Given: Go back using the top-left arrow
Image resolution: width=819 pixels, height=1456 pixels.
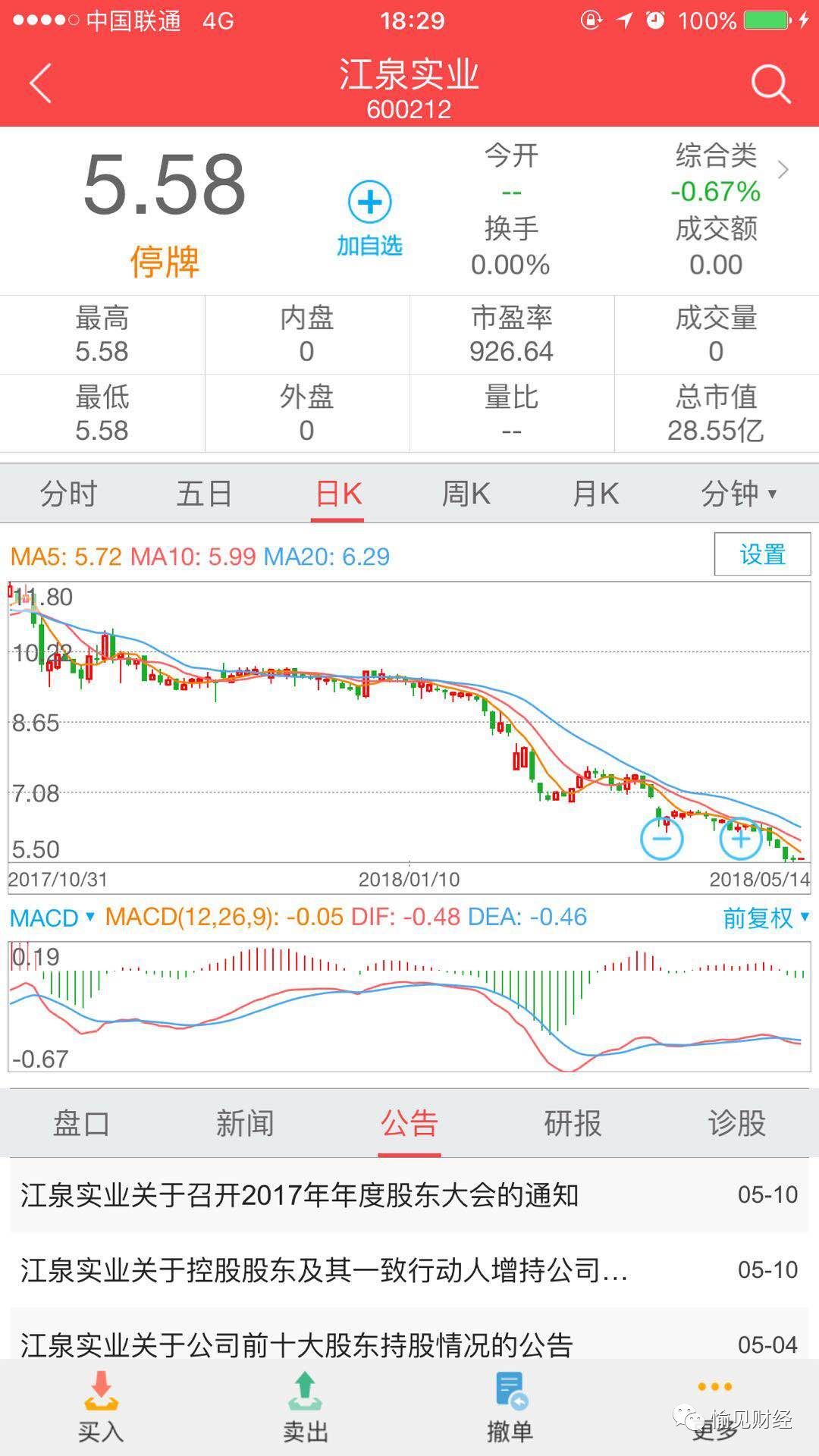Looking at the screenshot, I should [x=41, y=83].
